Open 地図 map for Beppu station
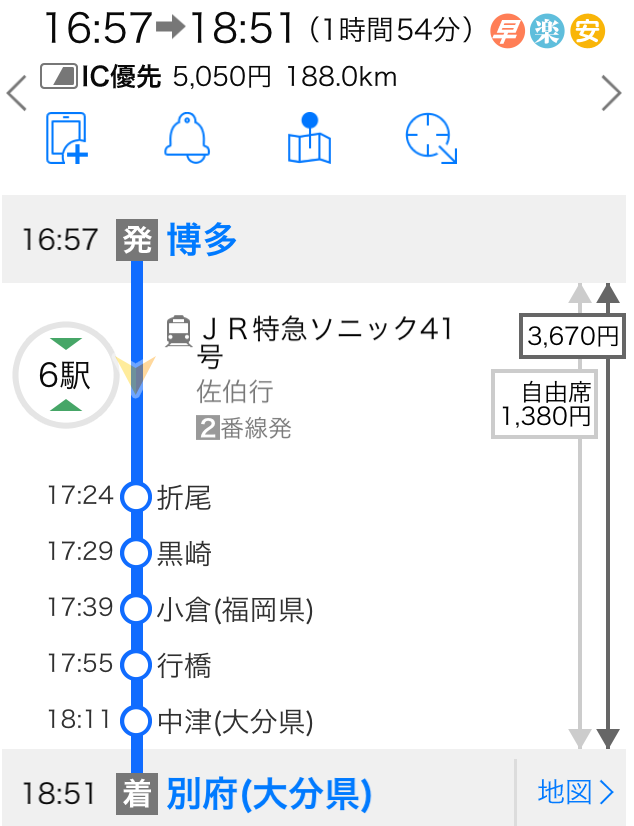 [x=575, y=793]
